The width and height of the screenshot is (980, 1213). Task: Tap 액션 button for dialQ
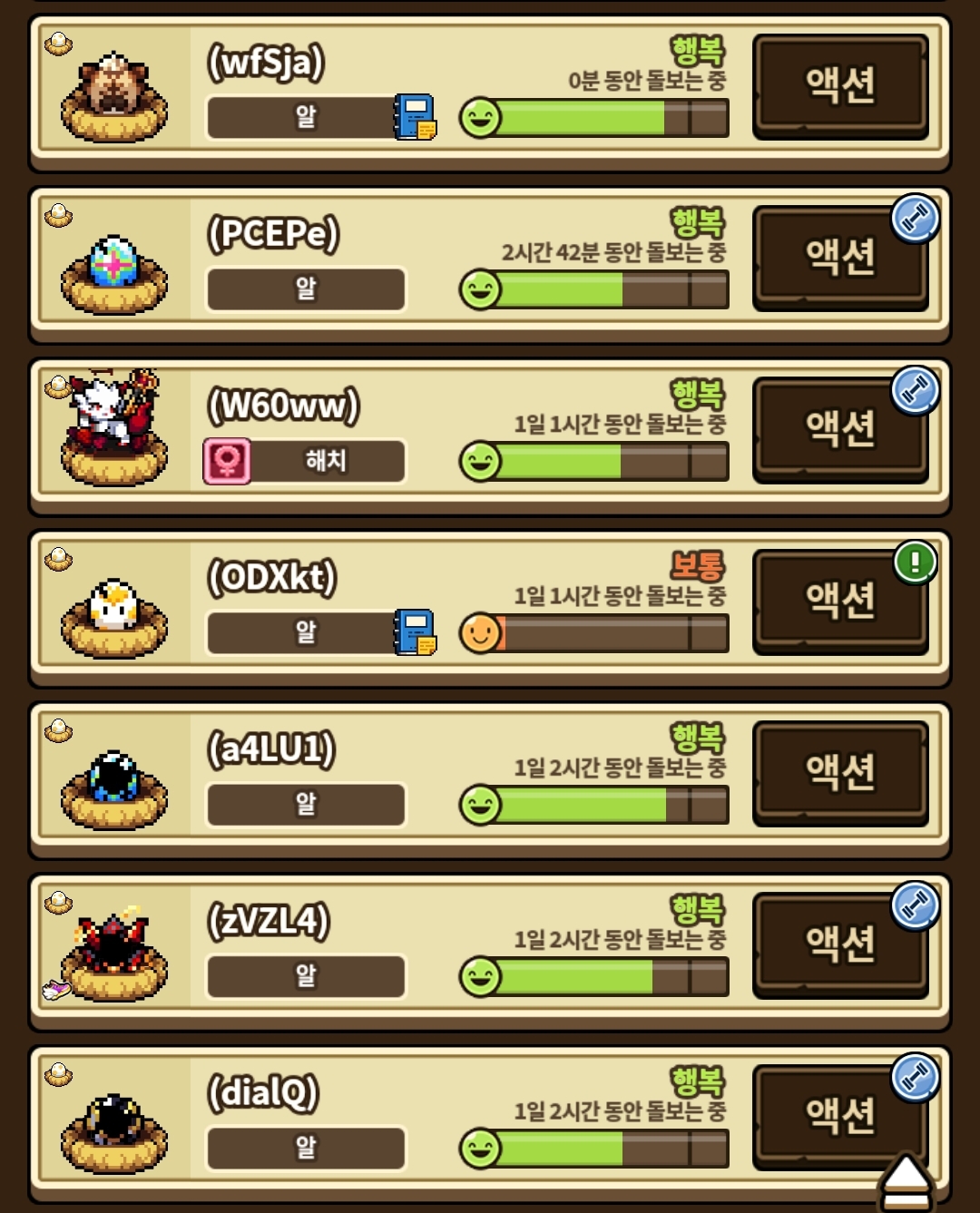click(839, 1115)
